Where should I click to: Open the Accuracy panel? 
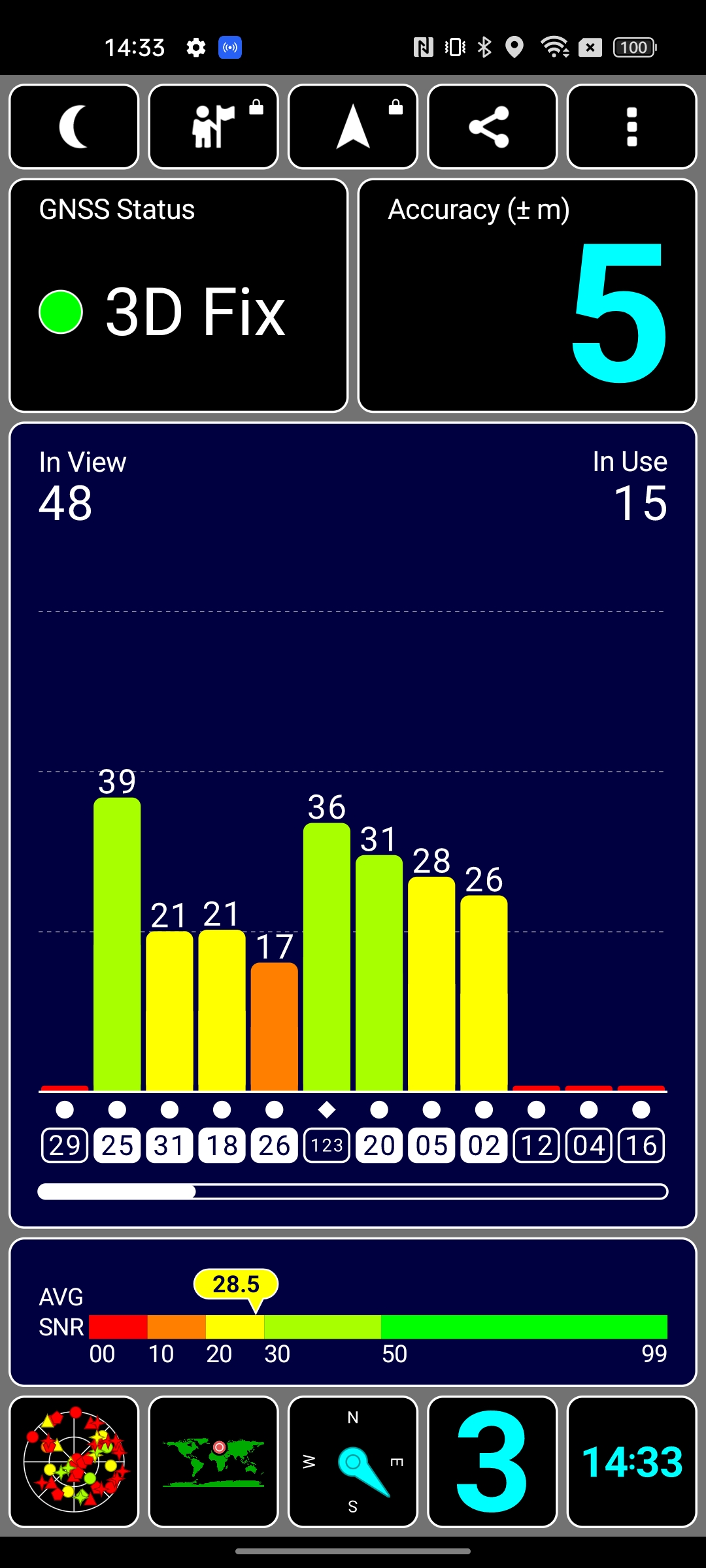(527, 295)
